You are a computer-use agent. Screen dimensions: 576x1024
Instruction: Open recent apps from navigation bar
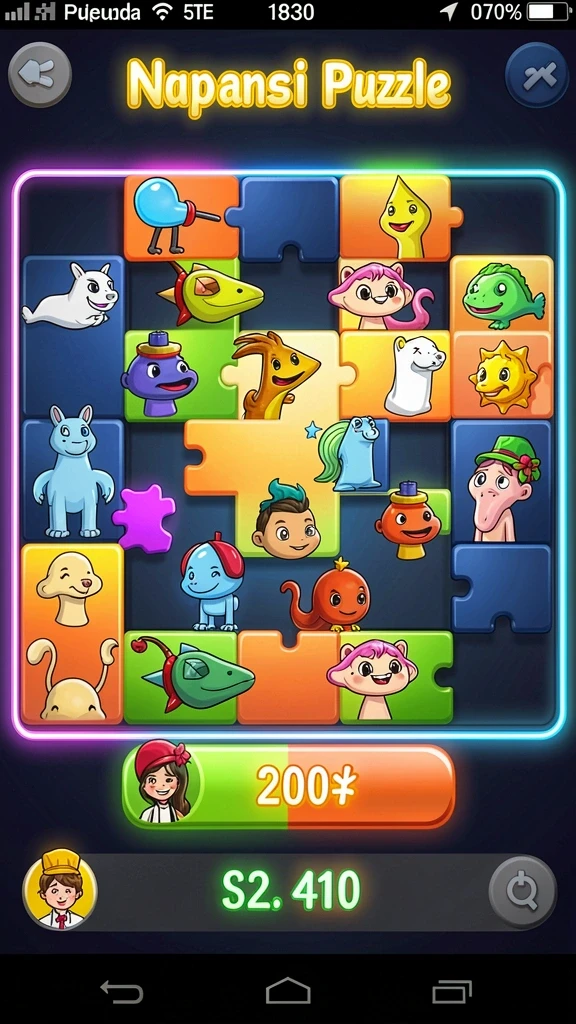[x=452, y=991]
